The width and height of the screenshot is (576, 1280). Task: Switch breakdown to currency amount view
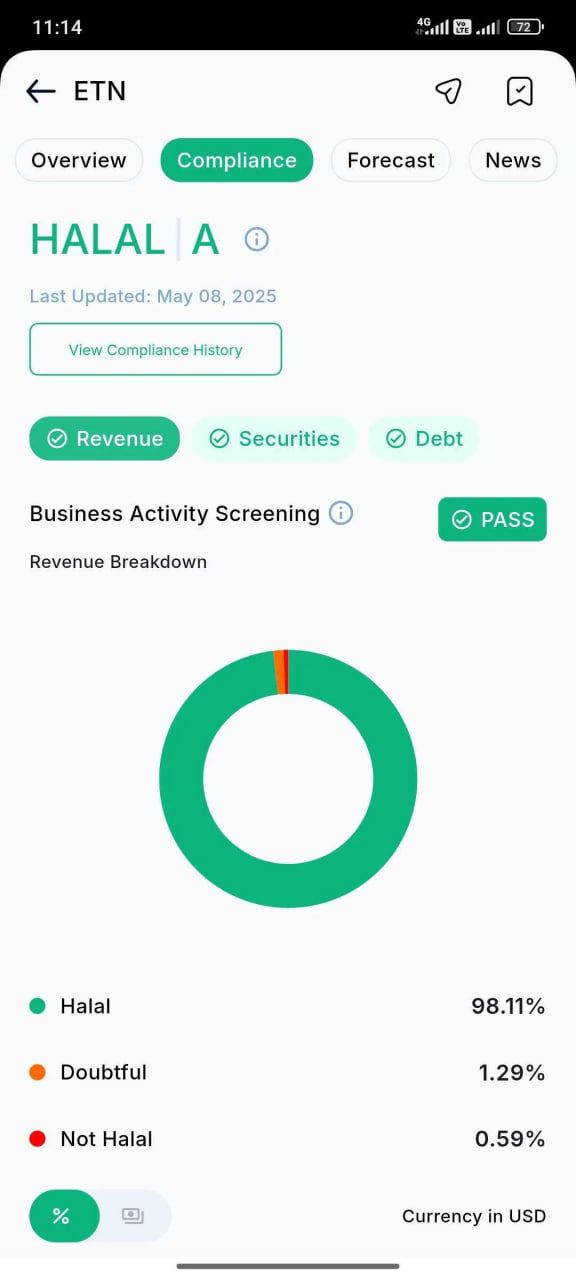[x=133, y=1216]
